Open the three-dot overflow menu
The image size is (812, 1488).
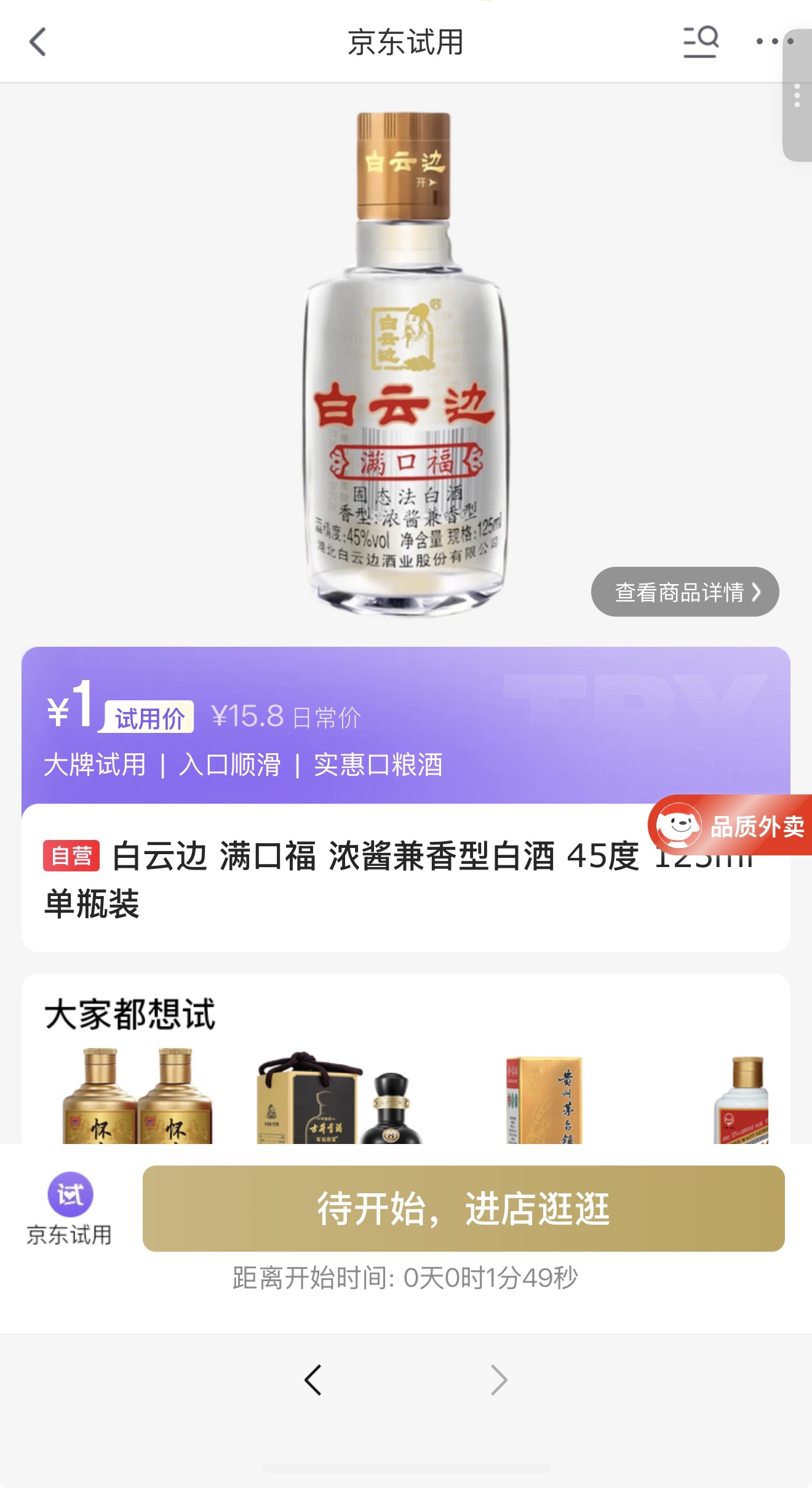774,42
